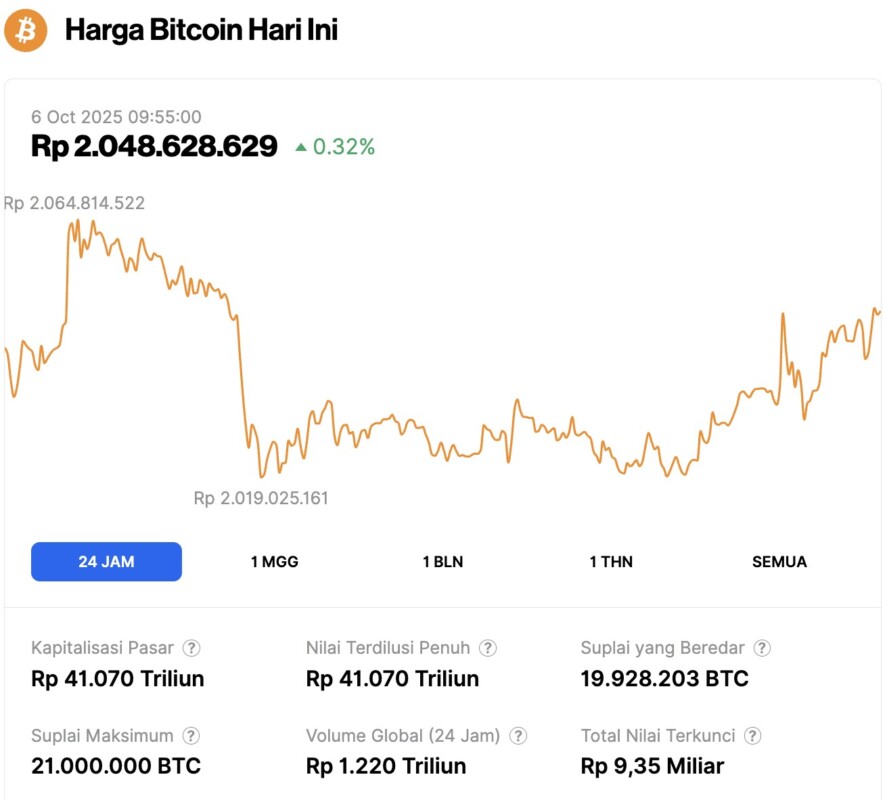Open help icon next to Kapitalisasi Pasar
Viewport: 885px width, 800px height.
tap(191, 648)
